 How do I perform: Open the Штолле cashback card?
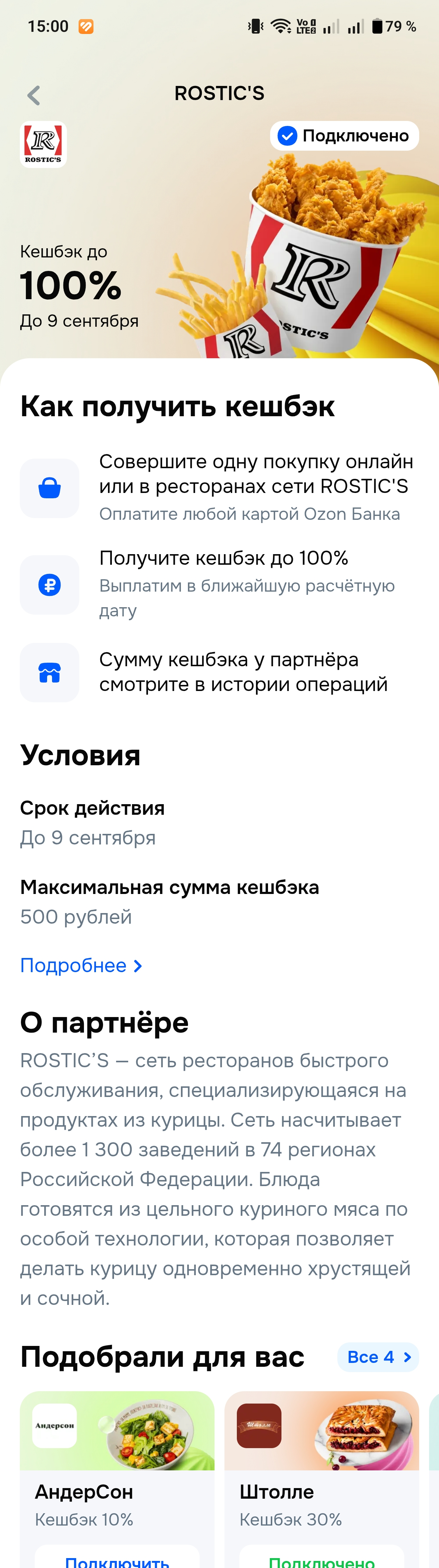point(322,1479)
